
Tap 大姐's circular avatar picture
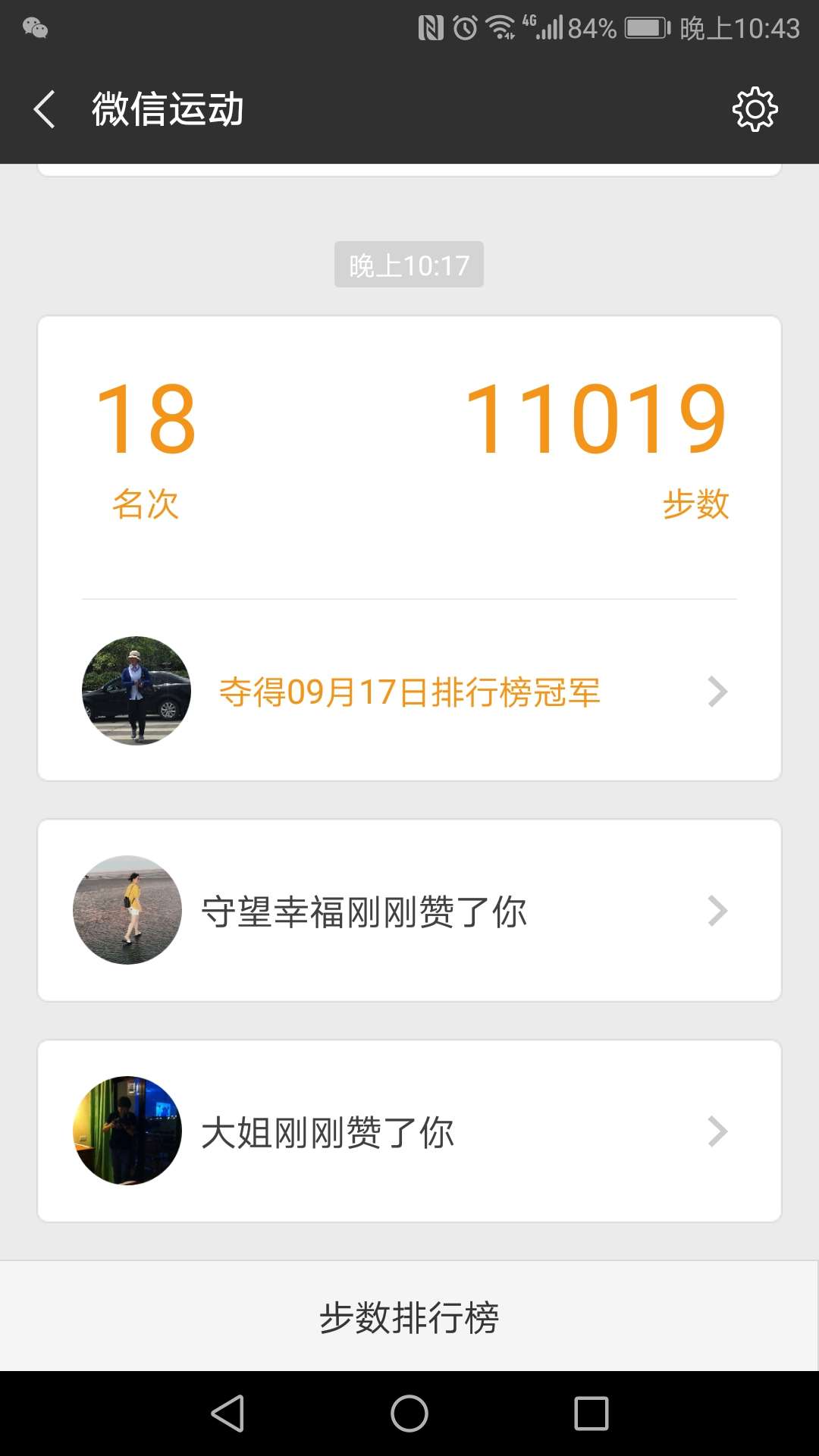click(127, 1130)
